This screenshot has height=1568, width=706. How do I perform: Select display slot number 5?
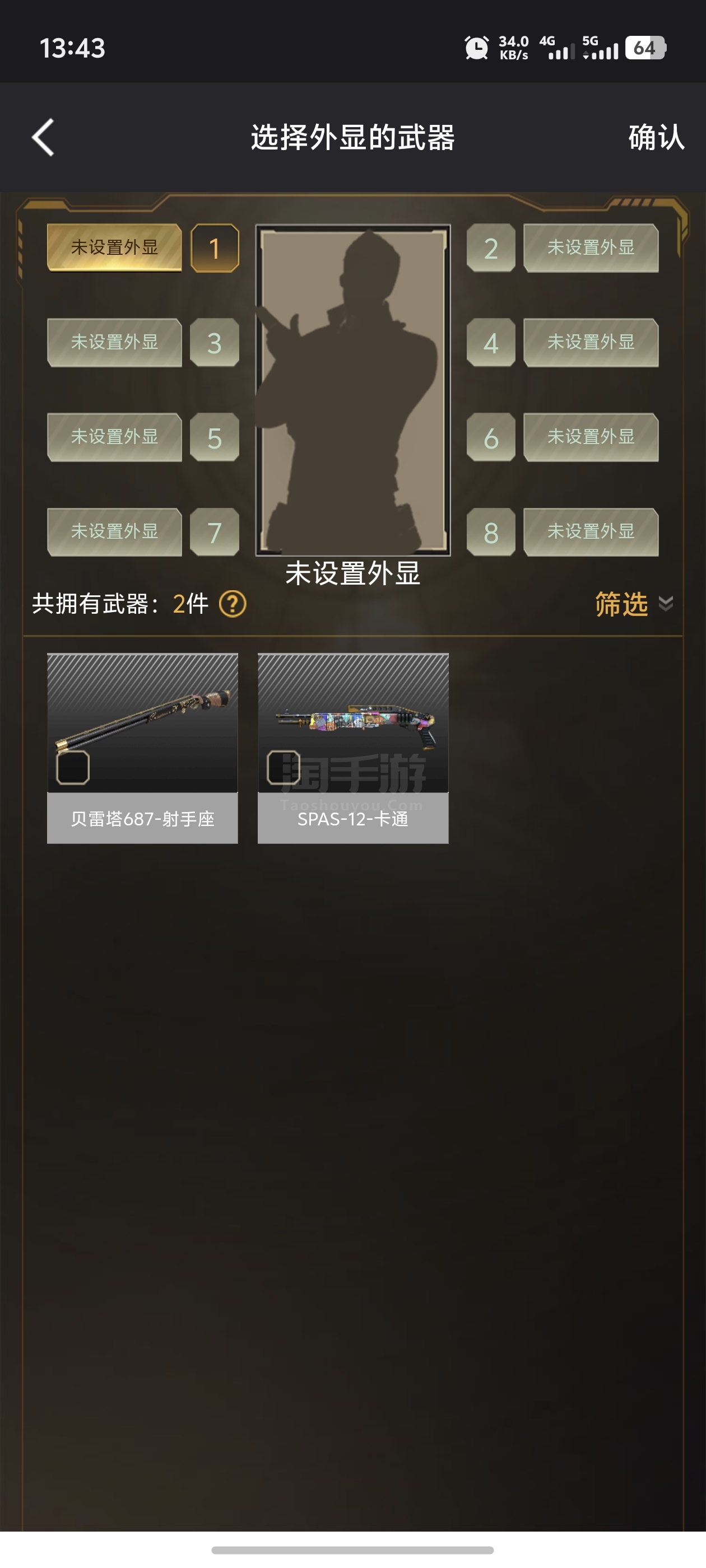(x=215, y=438)
